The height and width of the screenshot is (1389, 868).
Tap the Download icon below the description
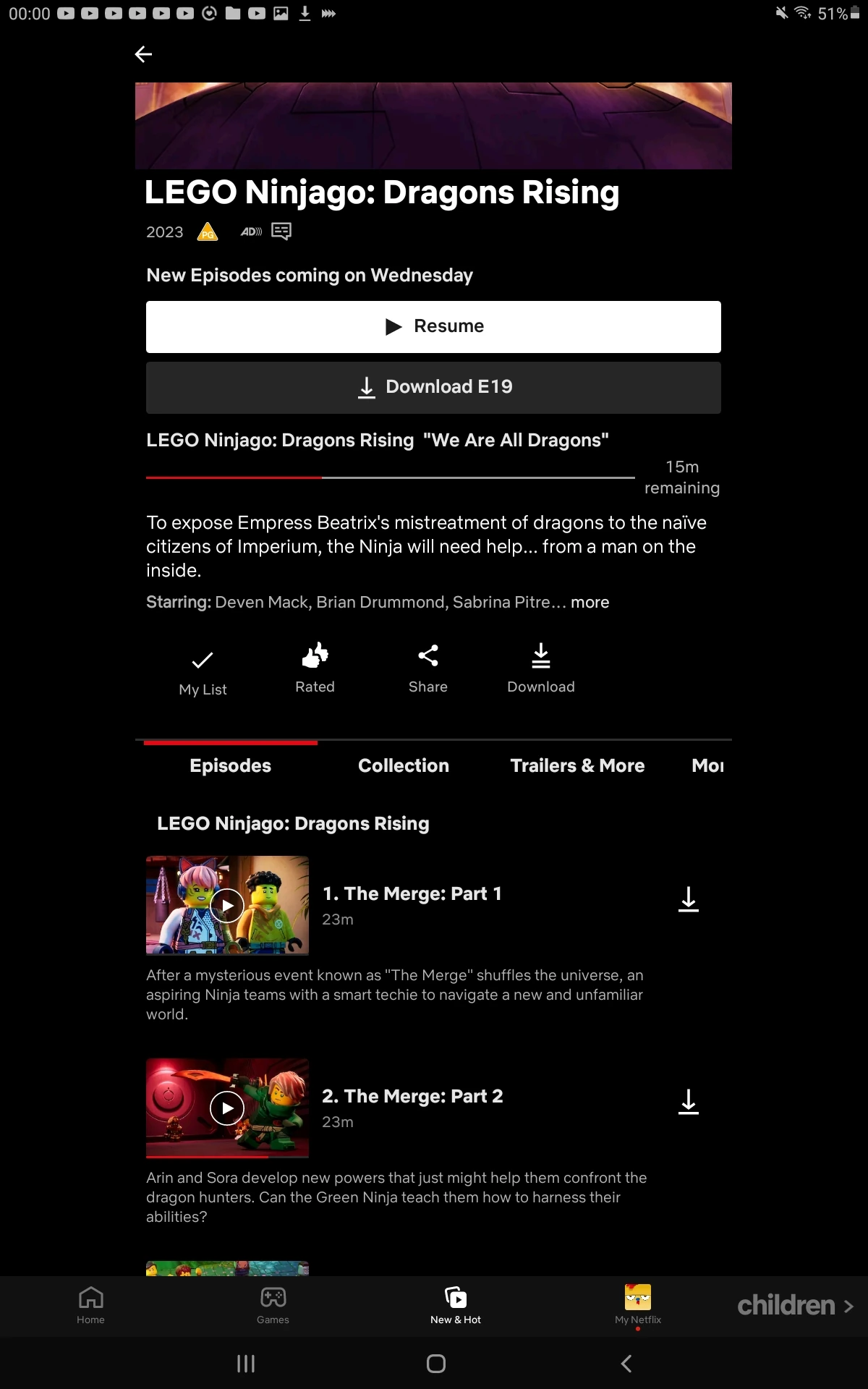click(x=540, y=666)
